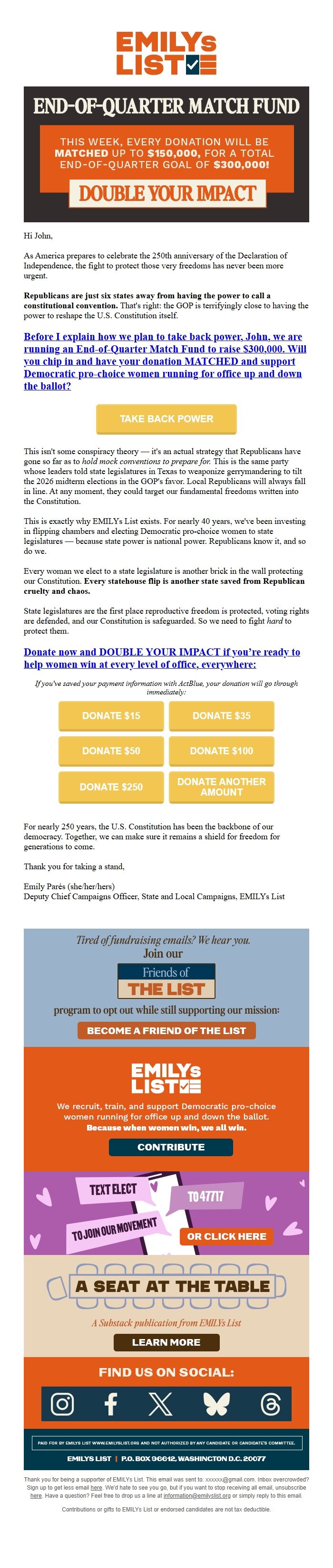
Task: Choose the DONATE $35 button
Action: (x=221, y=715)
